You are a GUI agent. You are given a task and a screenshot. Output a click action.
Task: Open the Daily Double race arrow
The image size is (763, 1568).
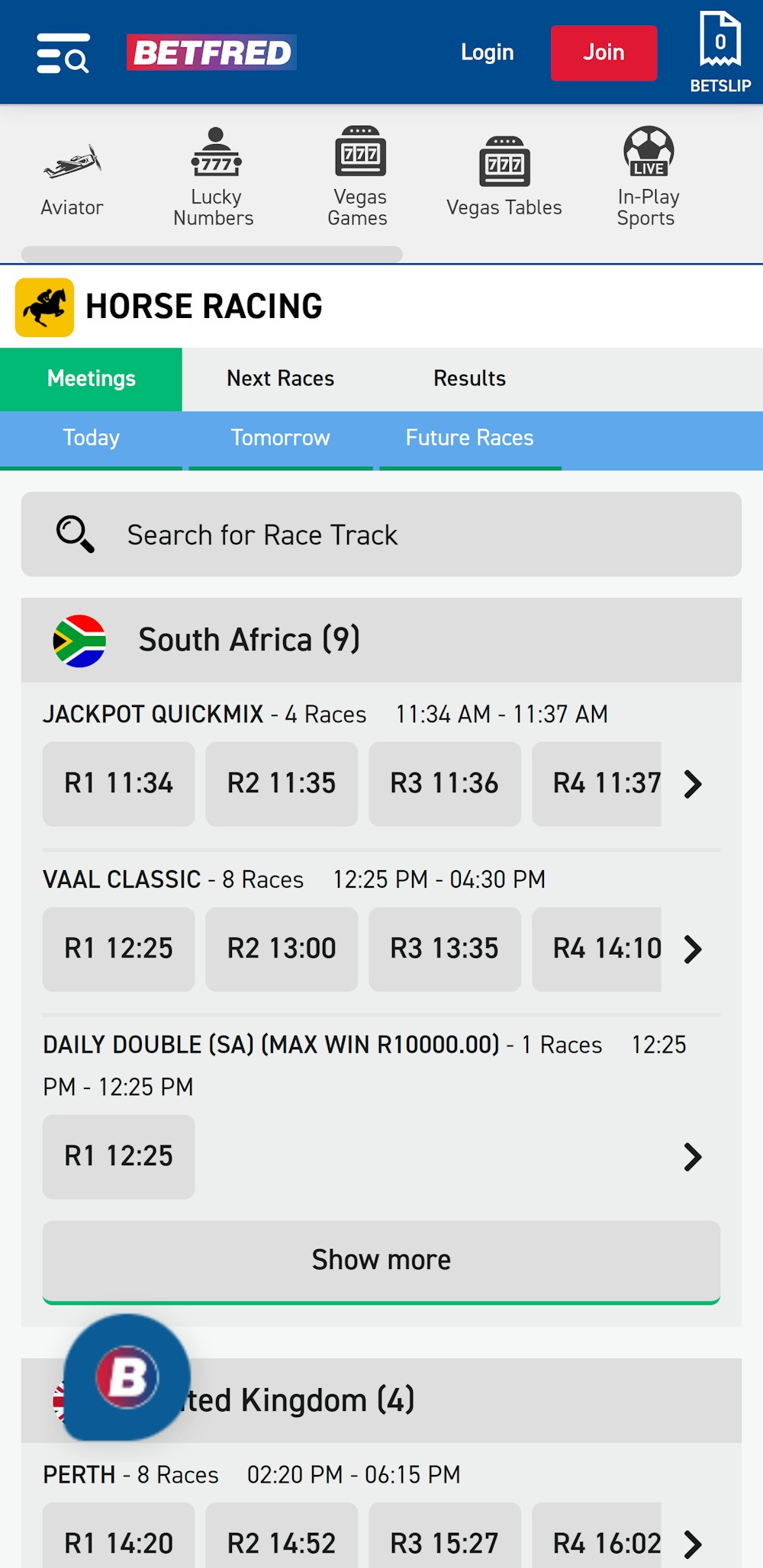pos(693,1157)
